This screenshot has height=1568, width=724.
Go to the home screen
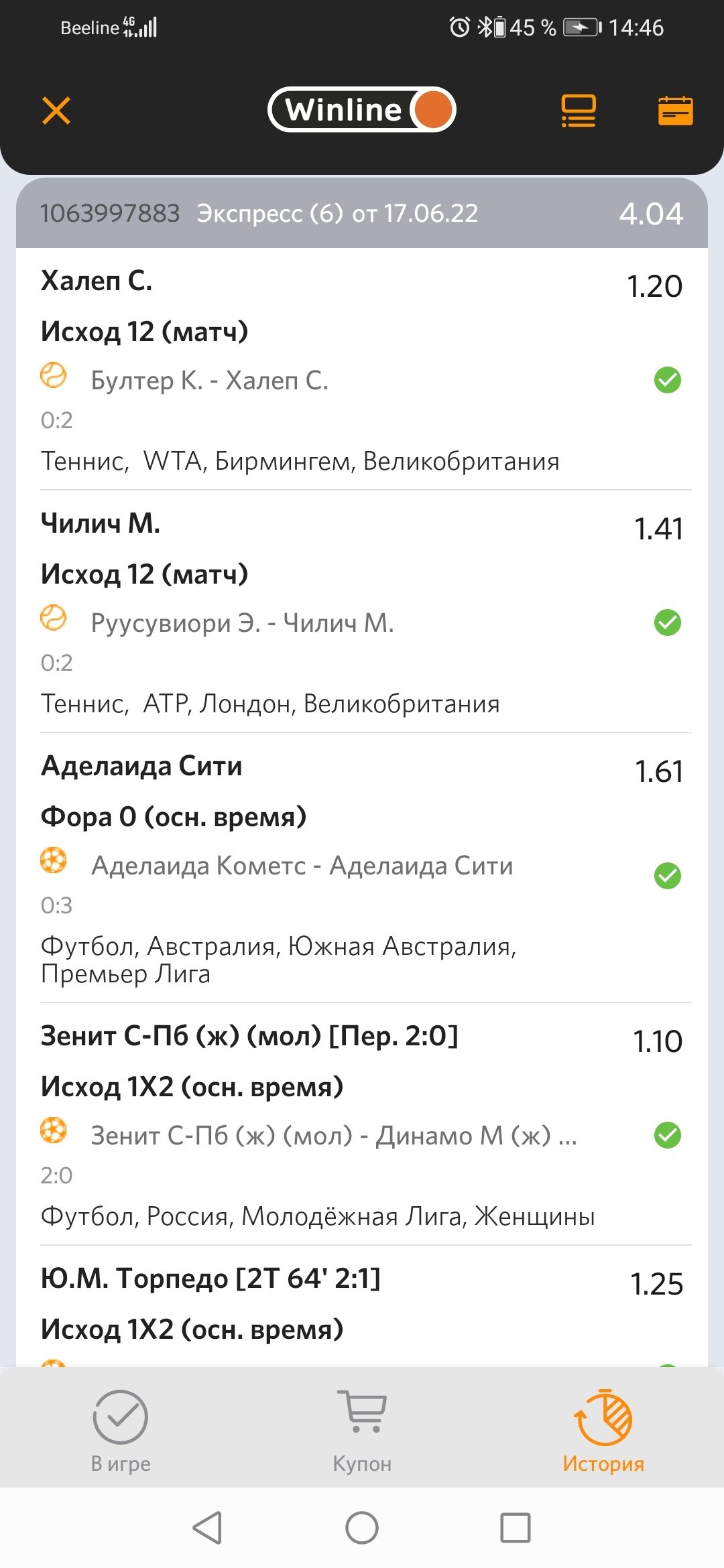pos(362,1528)
